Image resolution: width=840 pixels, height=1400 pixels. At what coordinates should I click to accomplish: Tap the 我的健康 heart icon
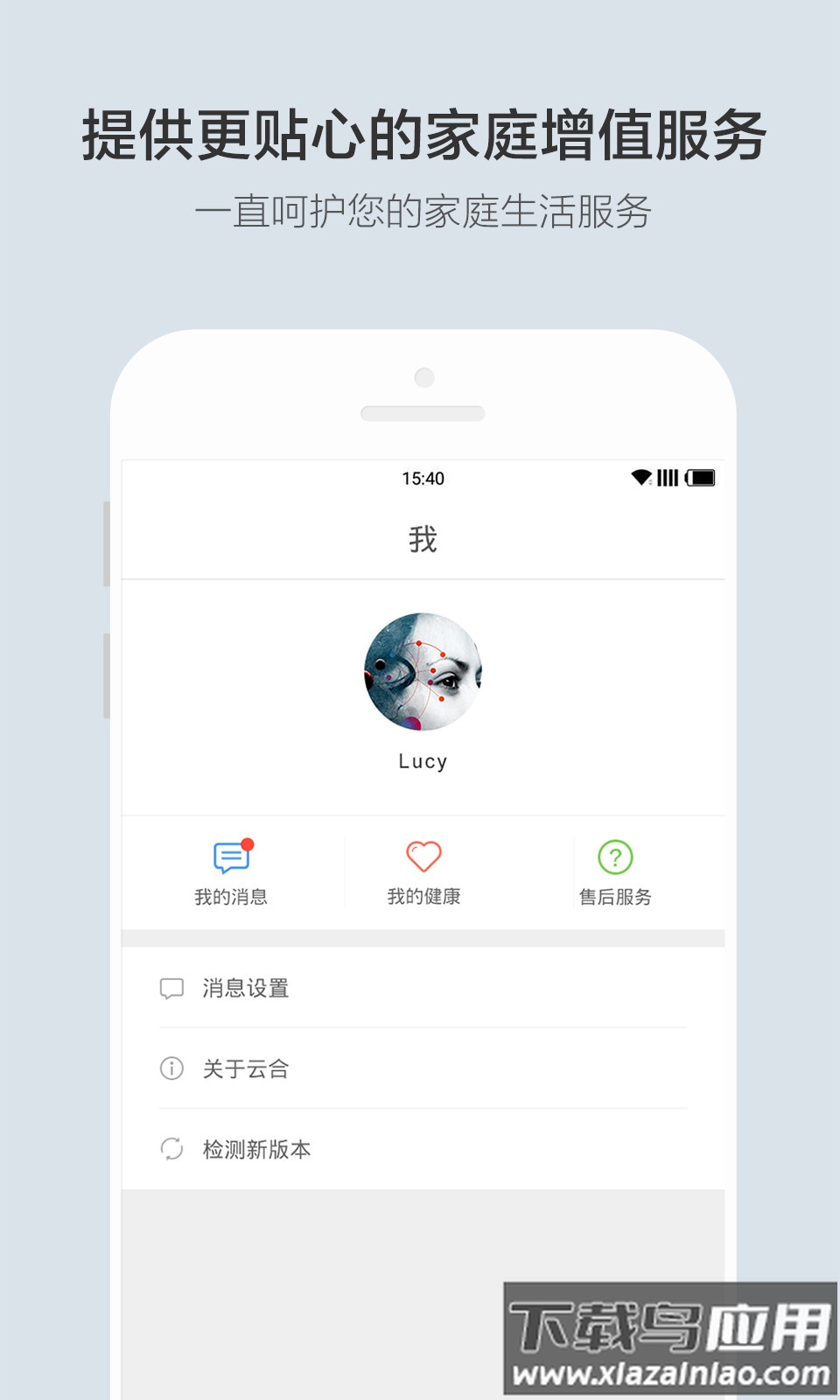coord(423,858)
